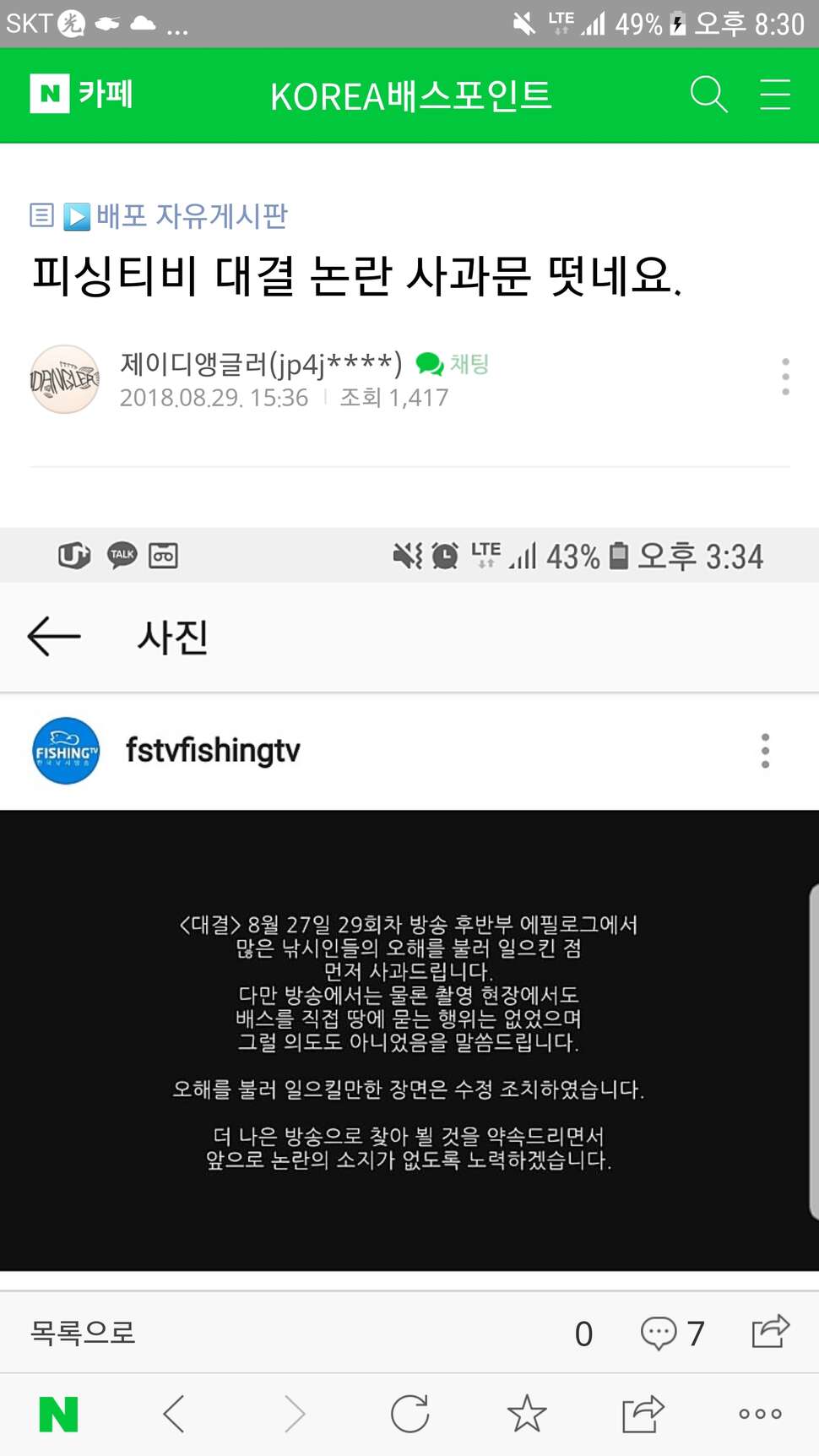The image size is (819, 1456).
Task: Bookmark the page with the star icon
Action: tap(527, 1414)
